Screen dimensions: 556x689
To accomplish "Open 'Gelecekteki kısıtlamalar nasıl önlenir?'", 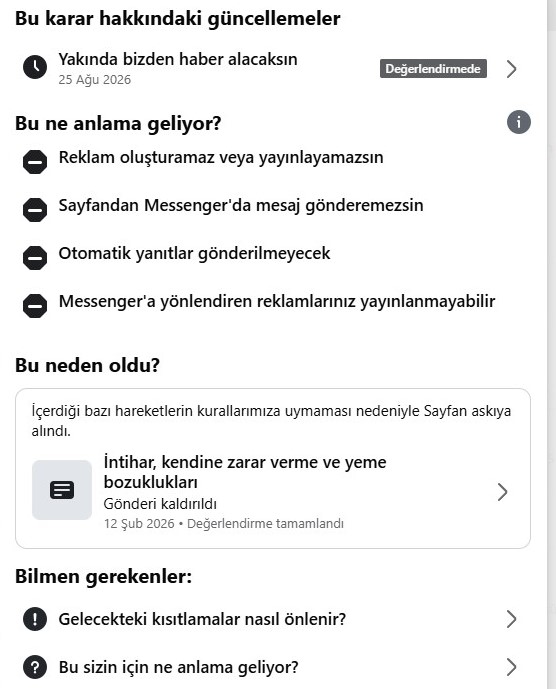I will tap(273, 619).
